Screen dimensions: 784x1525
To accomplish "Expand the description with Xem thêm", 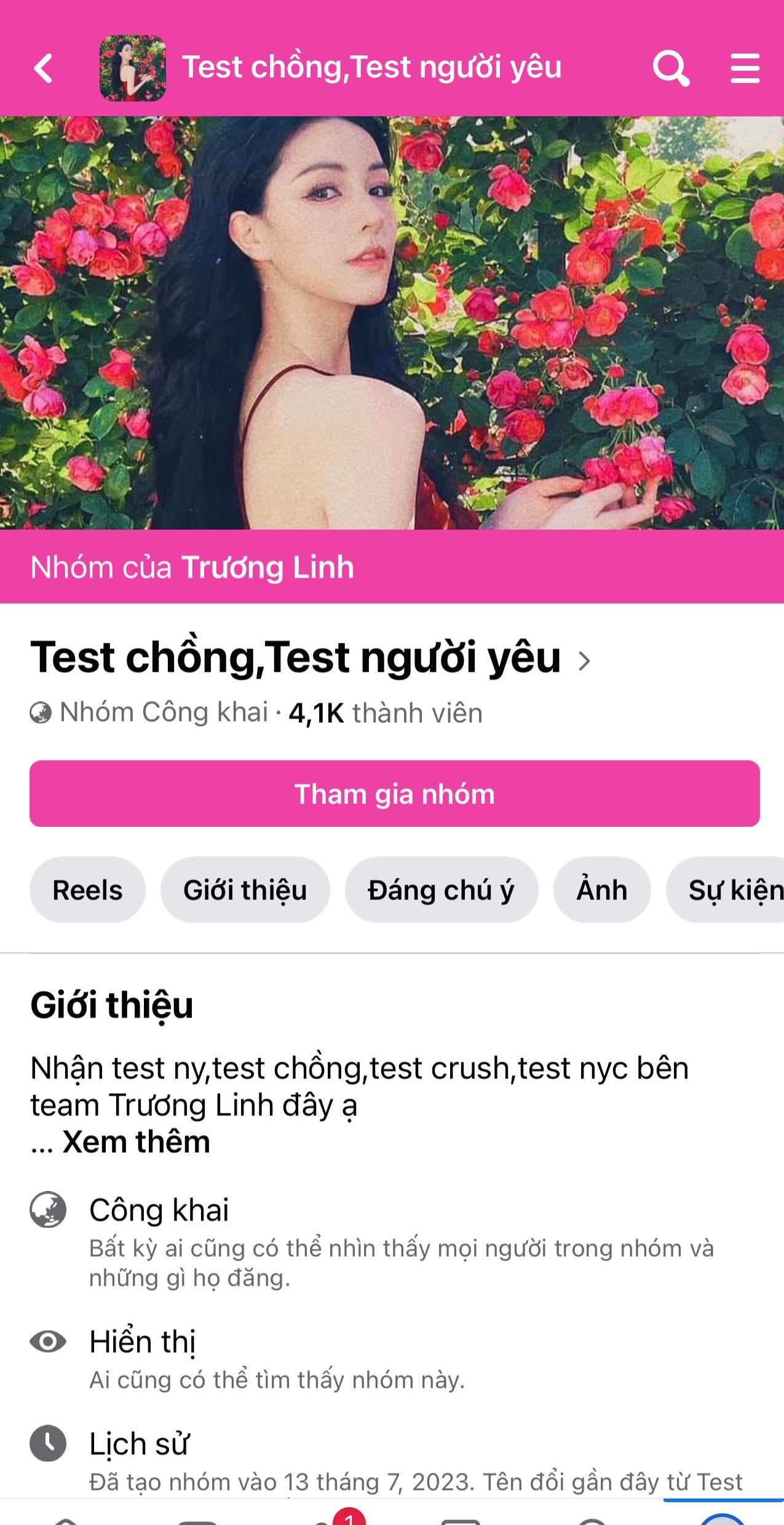I will coord(136,1142).
